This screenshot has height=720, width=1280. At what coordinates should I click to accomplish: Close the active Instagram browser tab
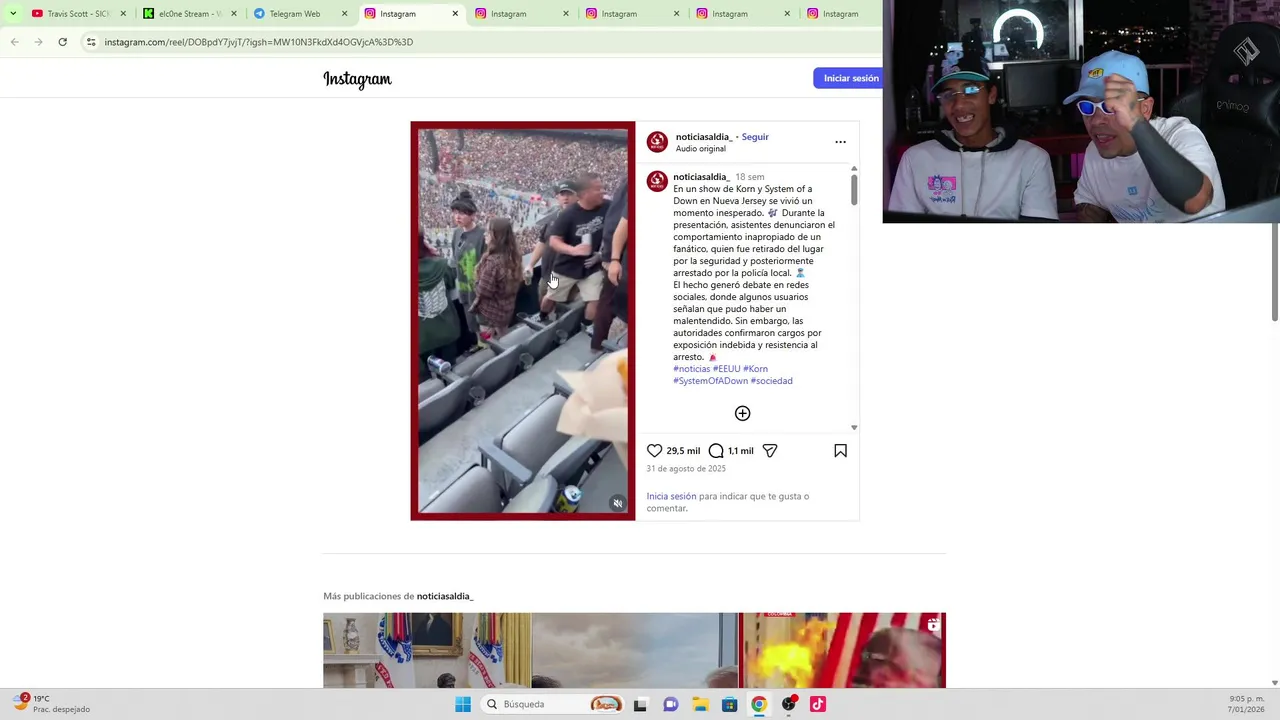click(x=455, y=14)
